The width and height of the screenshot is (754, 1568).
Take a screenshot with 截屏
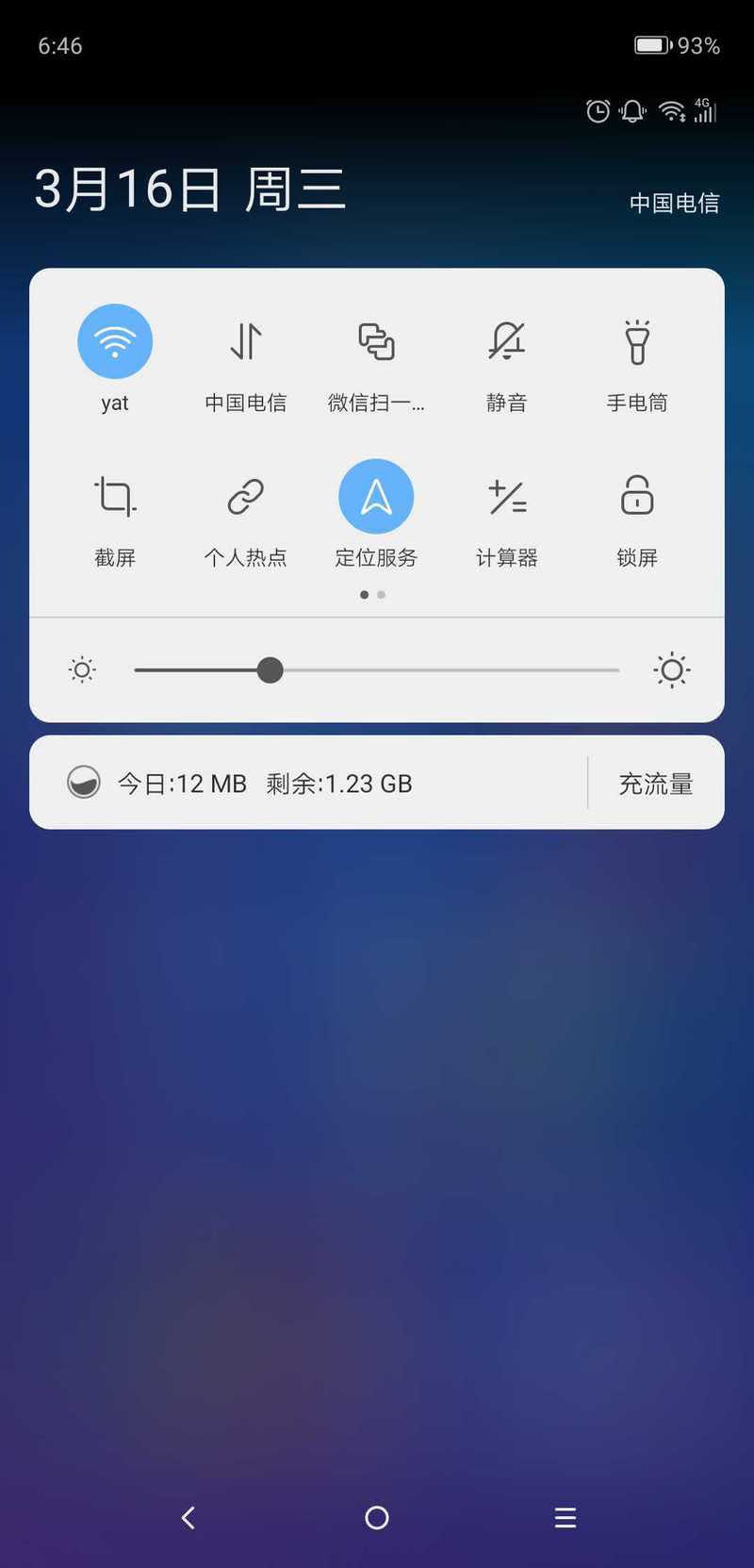pos(115,496)
